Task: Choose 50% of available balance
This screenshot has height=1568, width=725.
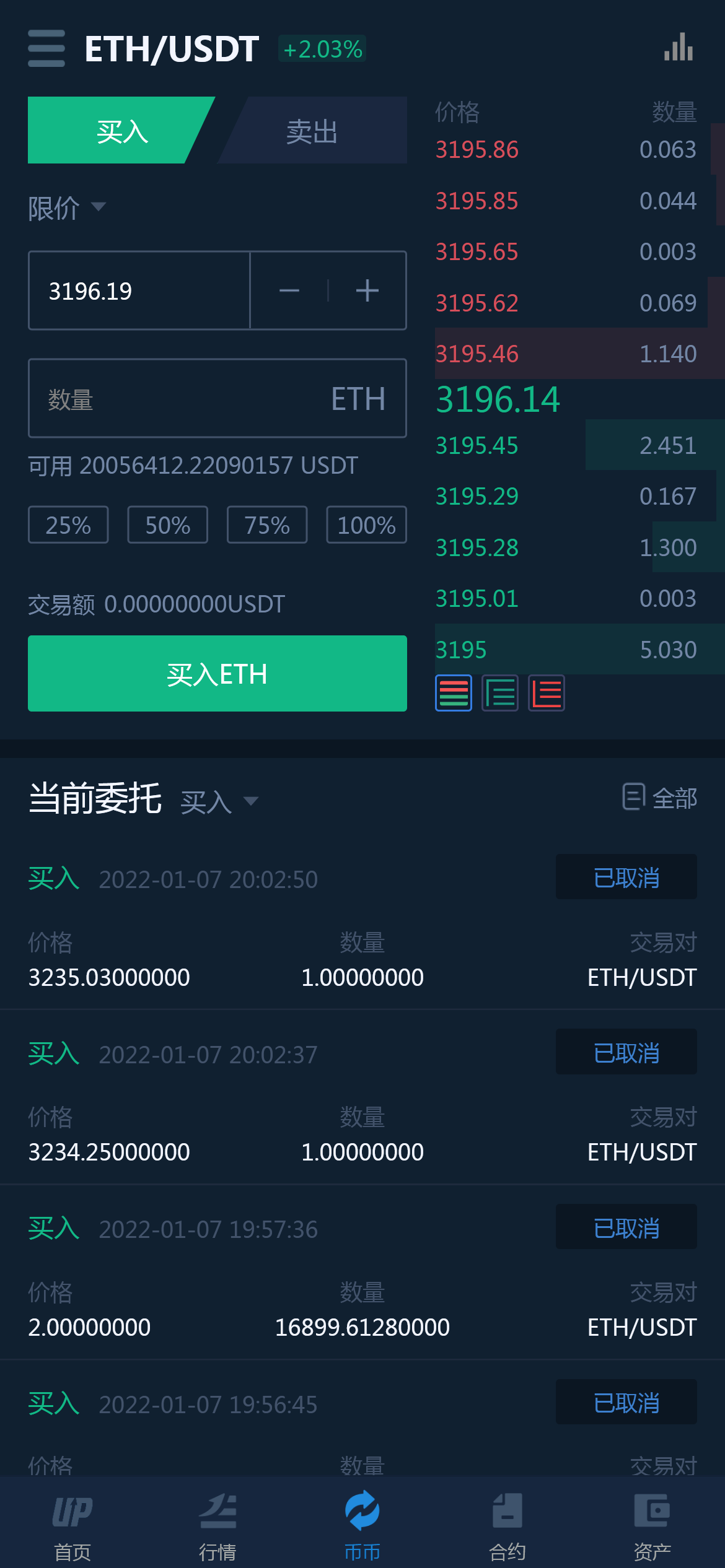Action: pyautogui.click(x=167, y=525)
